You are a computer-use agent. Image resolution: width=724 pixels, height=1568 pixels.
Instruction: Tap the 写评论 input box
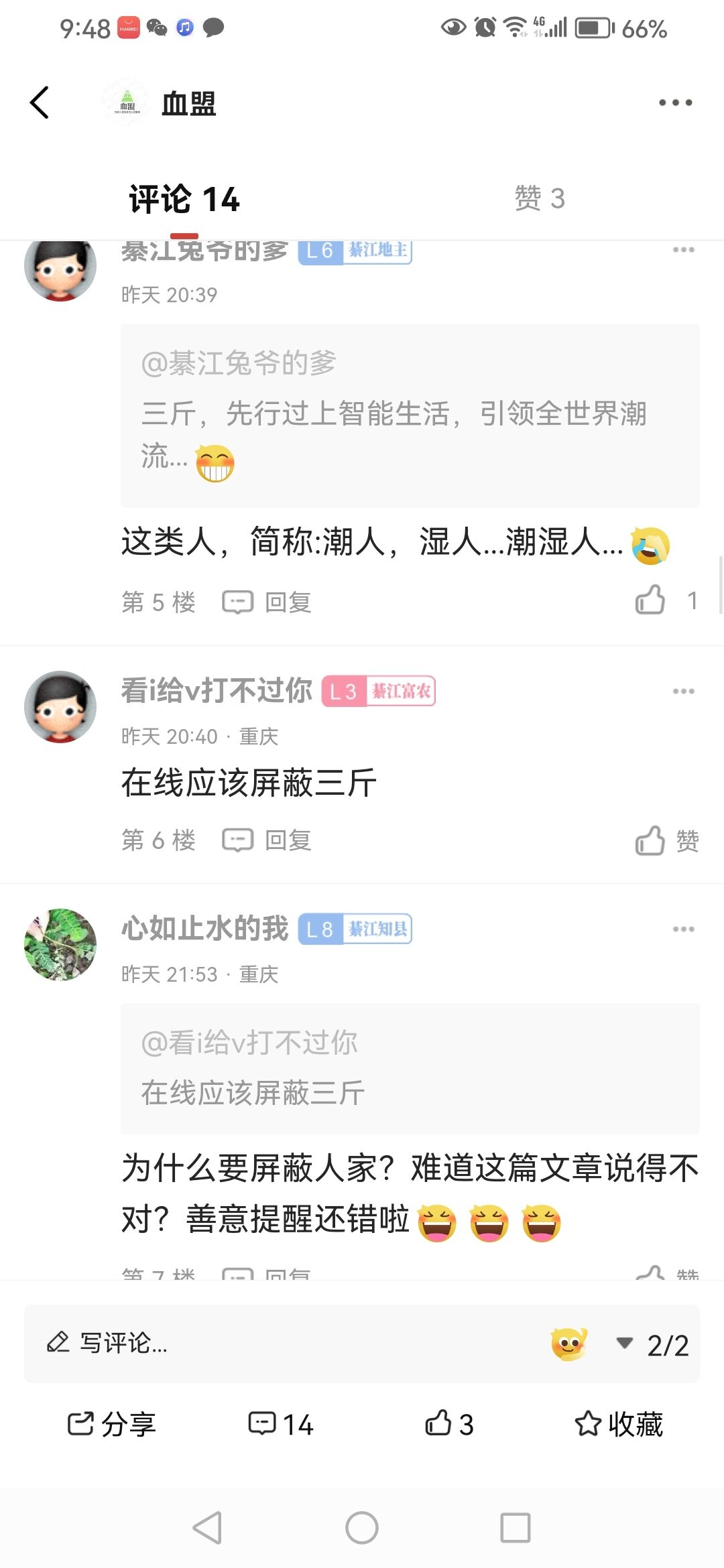(x=268, y=1343)
